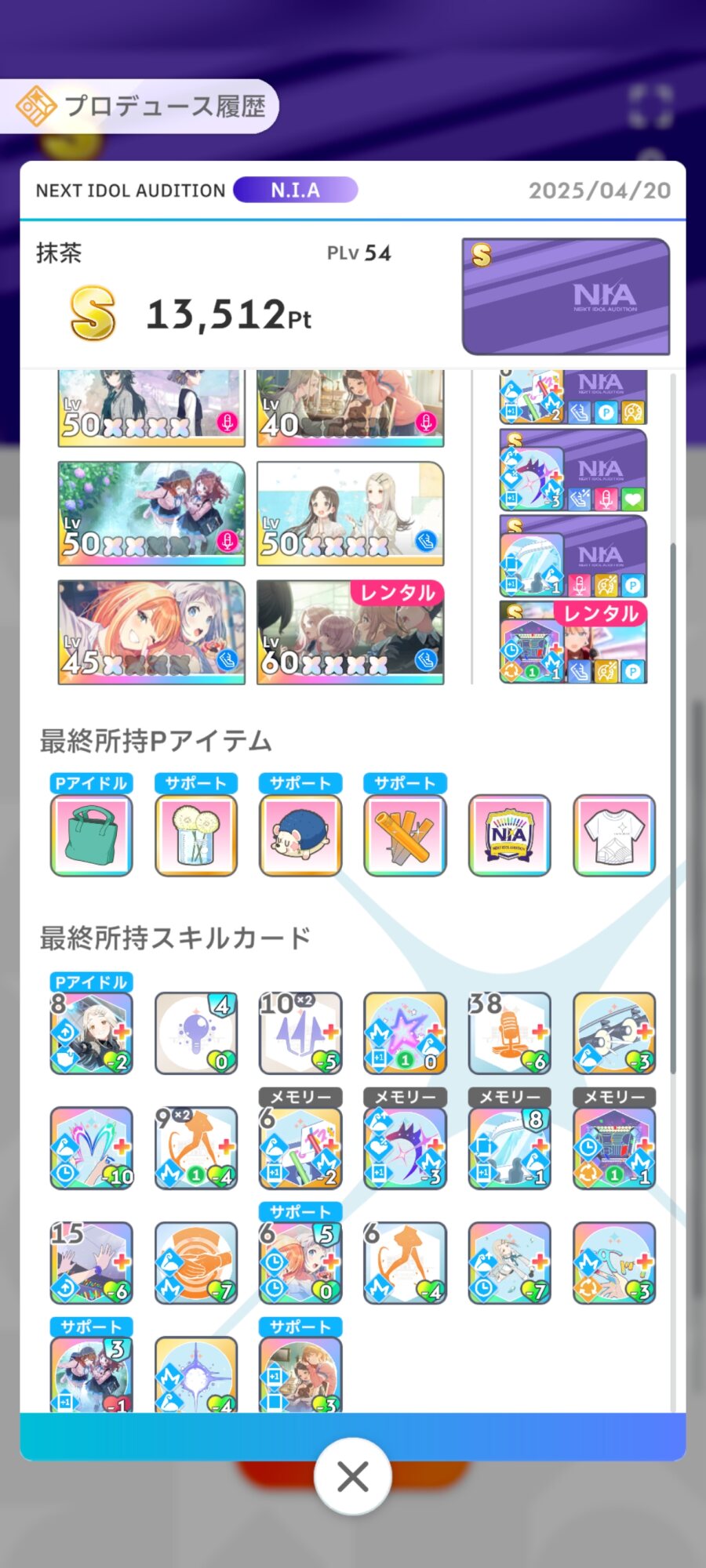Viewport: 706px width, 1568px height.
Task: View the white T-shirt P item
Action: 614,835
